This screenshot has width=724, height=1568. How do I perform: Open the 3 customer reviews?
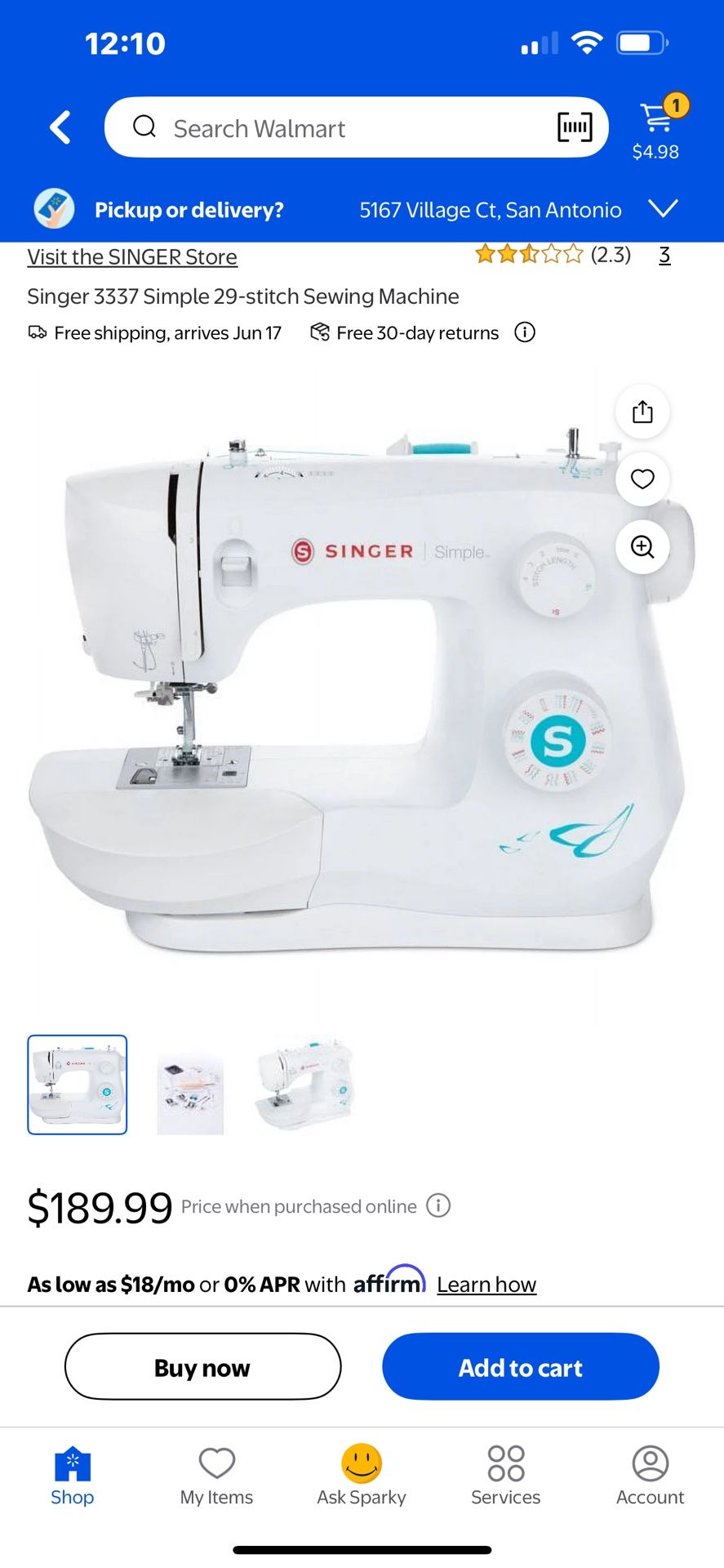point(664,256)
